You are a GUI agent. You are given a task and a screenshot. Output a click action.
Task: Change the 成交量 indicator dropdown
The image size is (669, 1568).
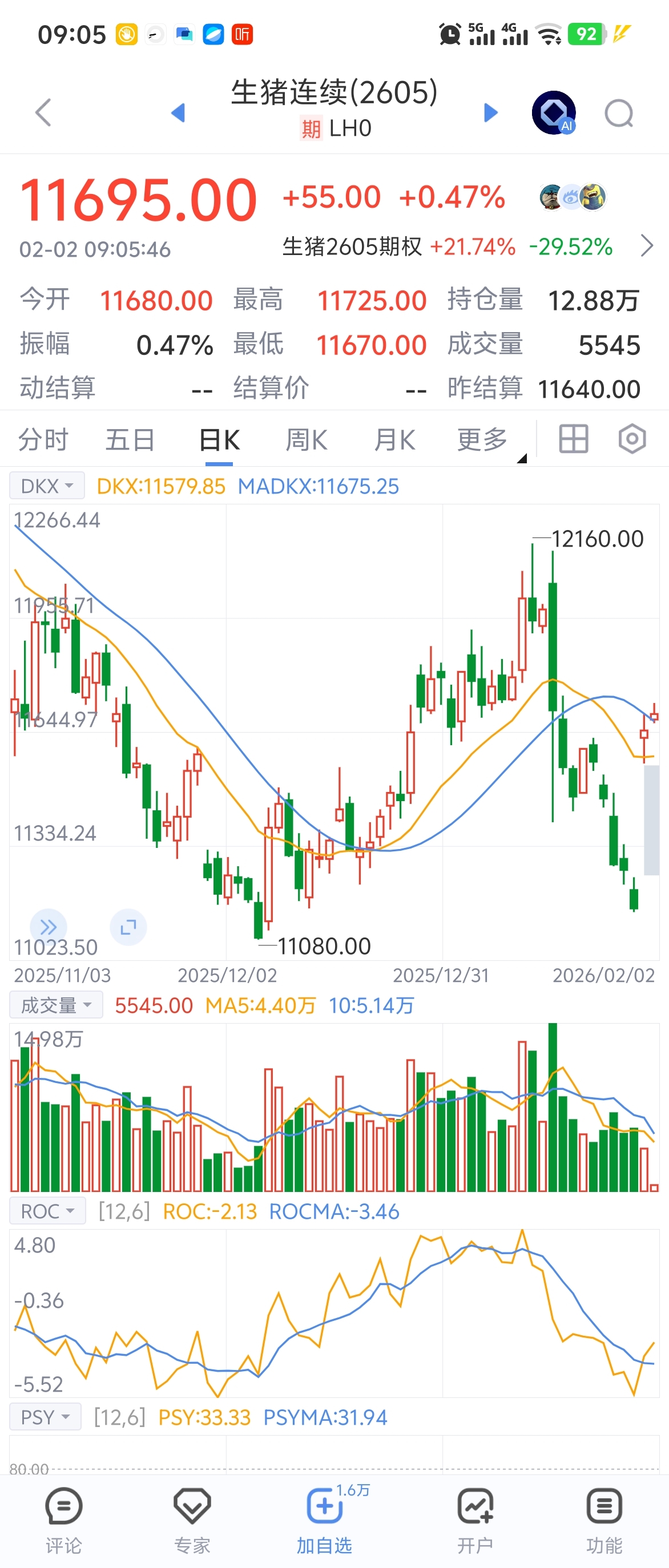(x=56, y=1005)
